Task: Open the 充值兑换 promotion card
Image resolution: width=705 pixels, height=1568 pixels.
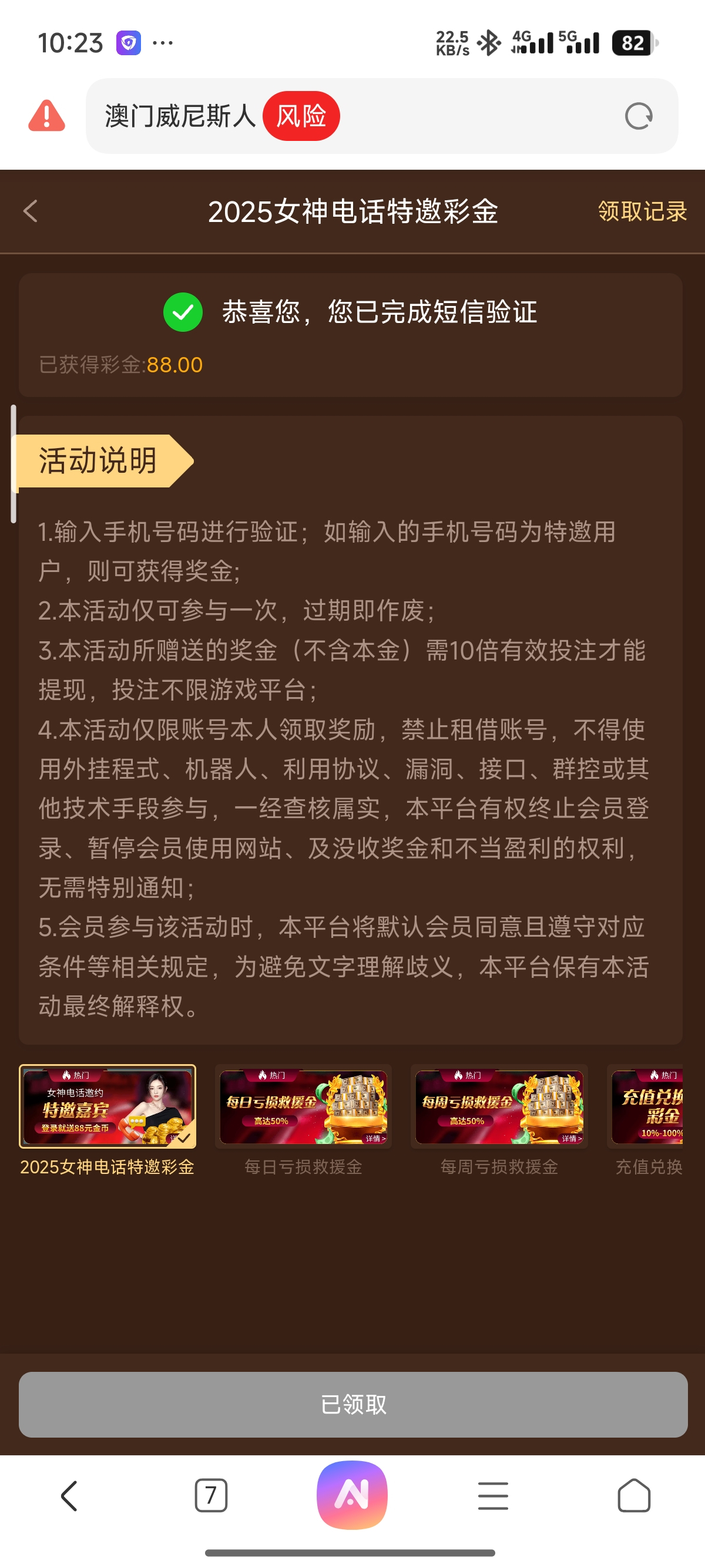Action: coord(648,1106)
